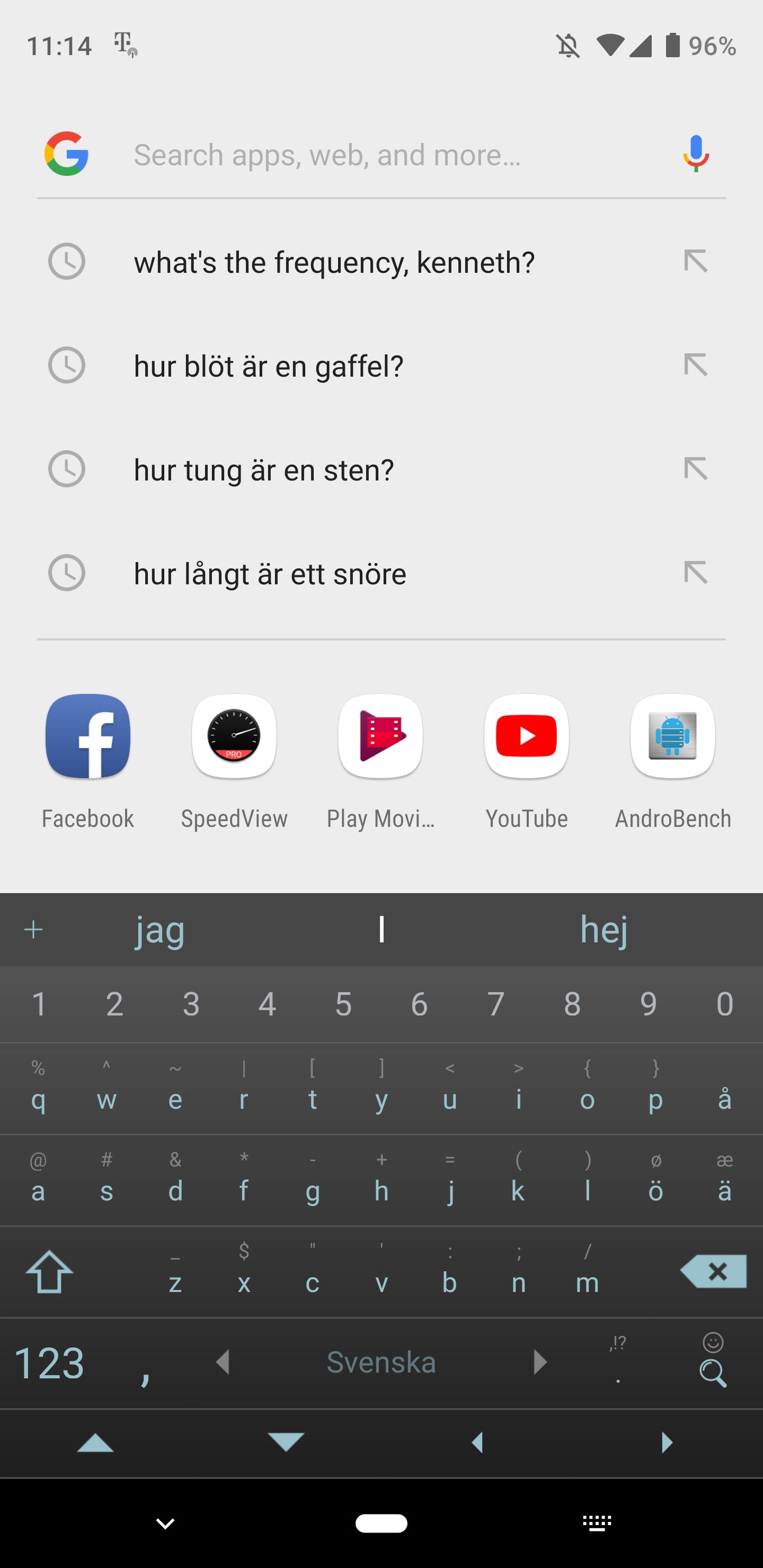Viewport: 763px width, 1568px height.
Task: Launch Play Movies app
Action: [380, 761]
